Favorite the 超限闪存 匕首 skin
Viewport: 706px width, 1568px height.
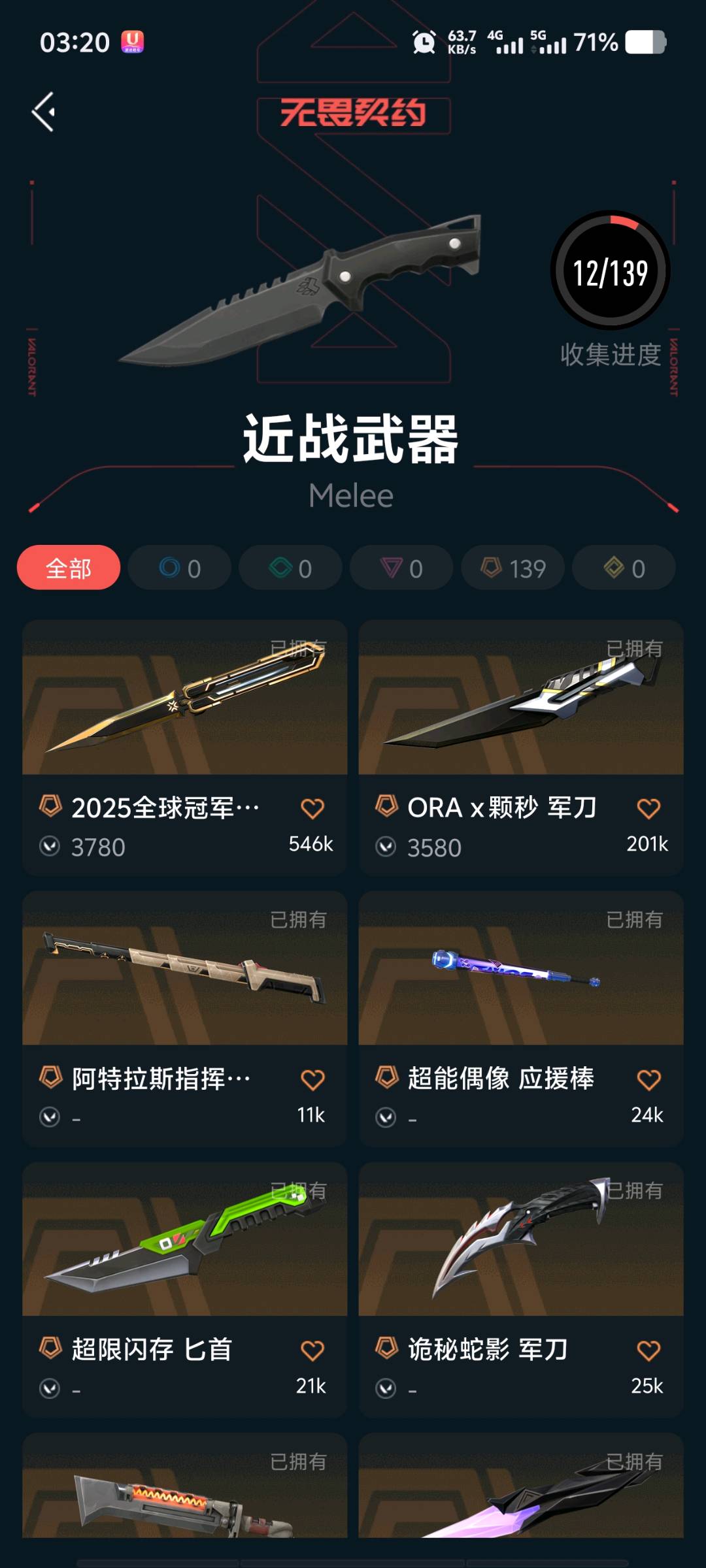pyautogui.click(x=312, y=1350)
